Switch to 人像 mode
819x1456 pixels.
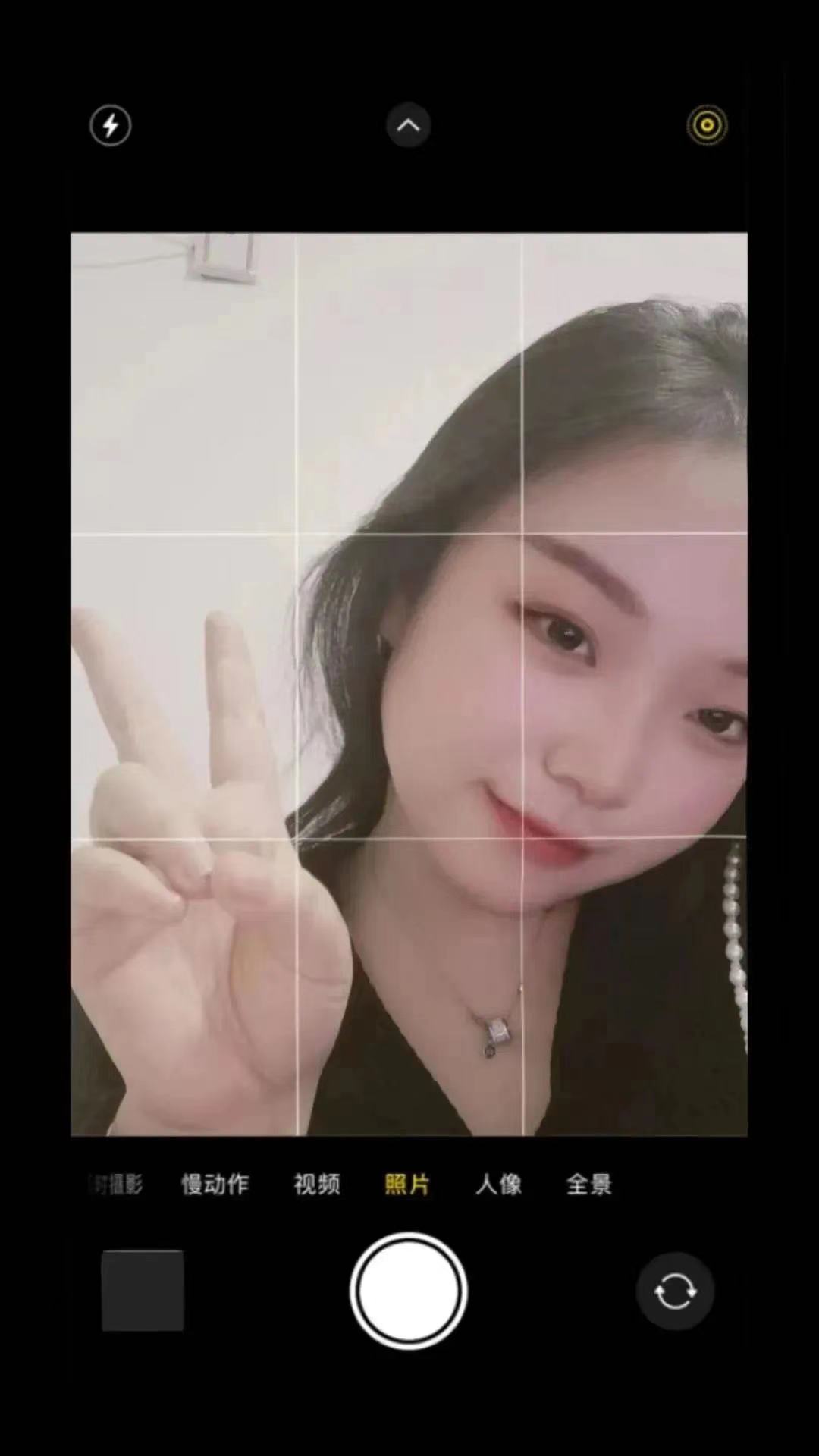click(x=498, y=1184)
